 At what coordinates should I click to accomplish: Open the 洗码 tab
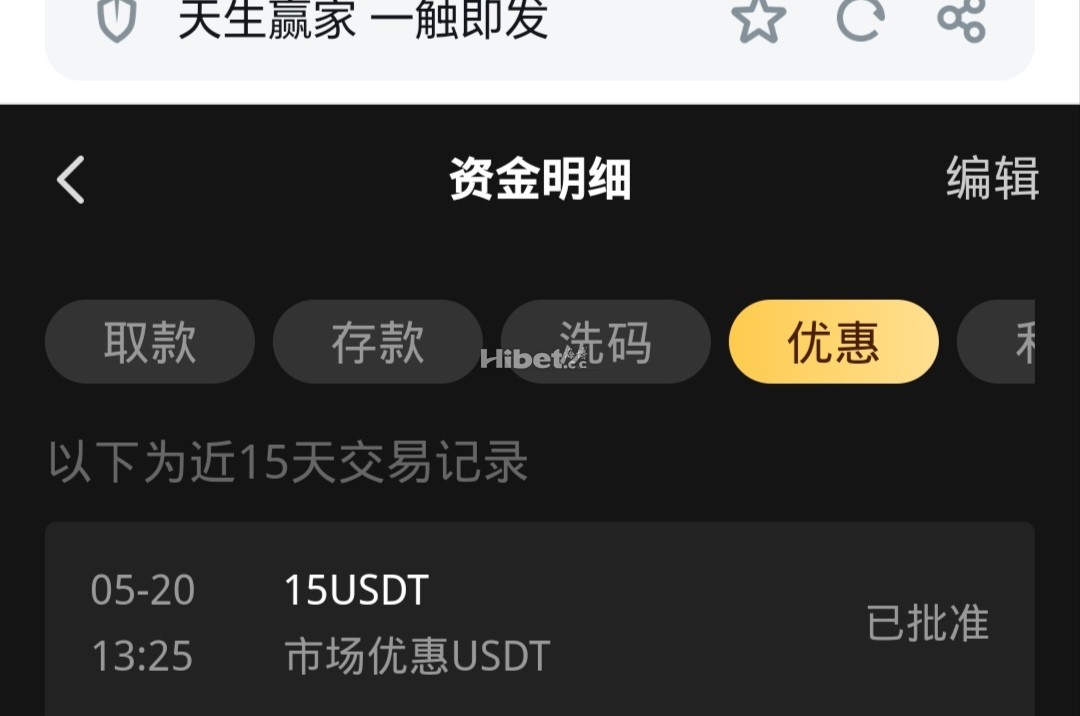tap(606, 342)
